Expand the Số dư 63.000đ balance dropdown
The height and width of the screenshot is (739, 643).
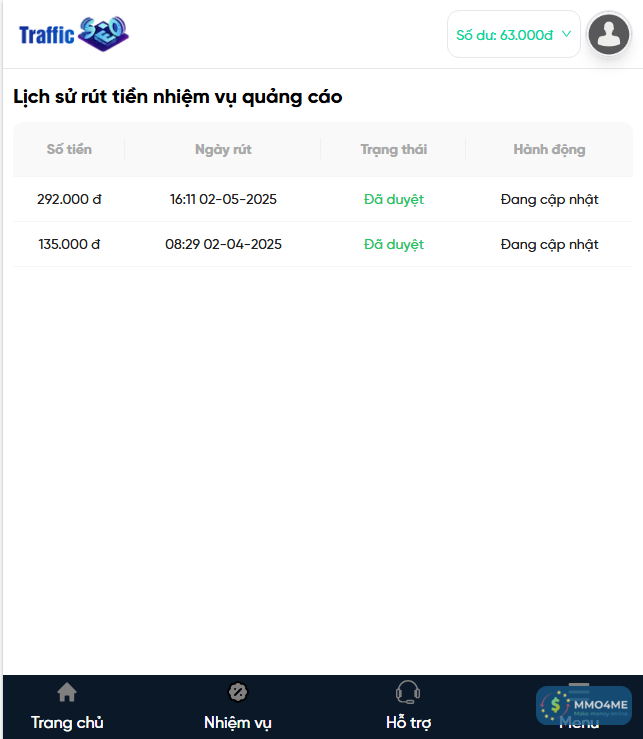(513, 34)
